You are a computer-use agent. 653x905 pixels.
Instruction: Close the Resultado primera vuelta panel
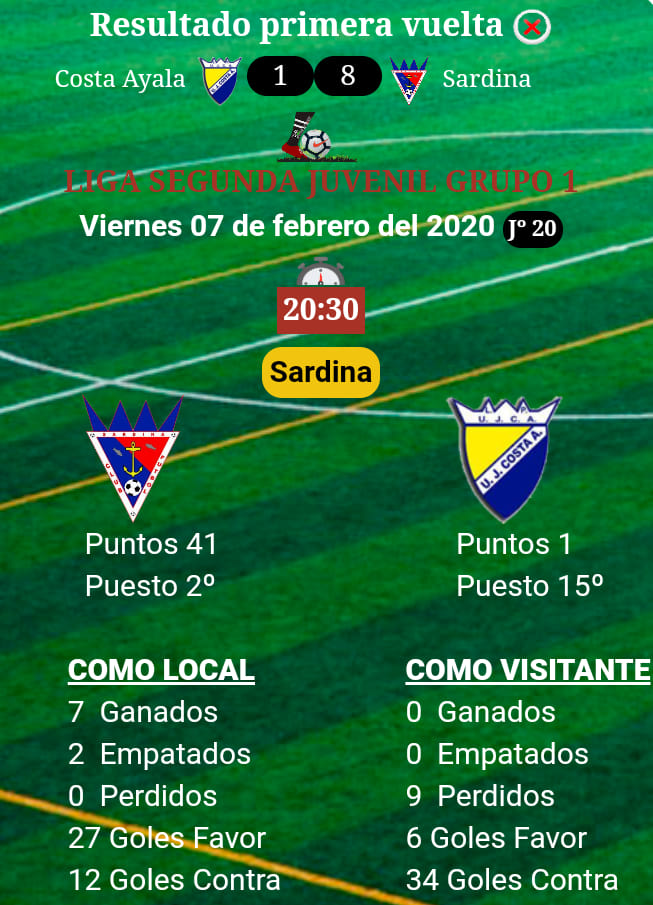[532, 27]
